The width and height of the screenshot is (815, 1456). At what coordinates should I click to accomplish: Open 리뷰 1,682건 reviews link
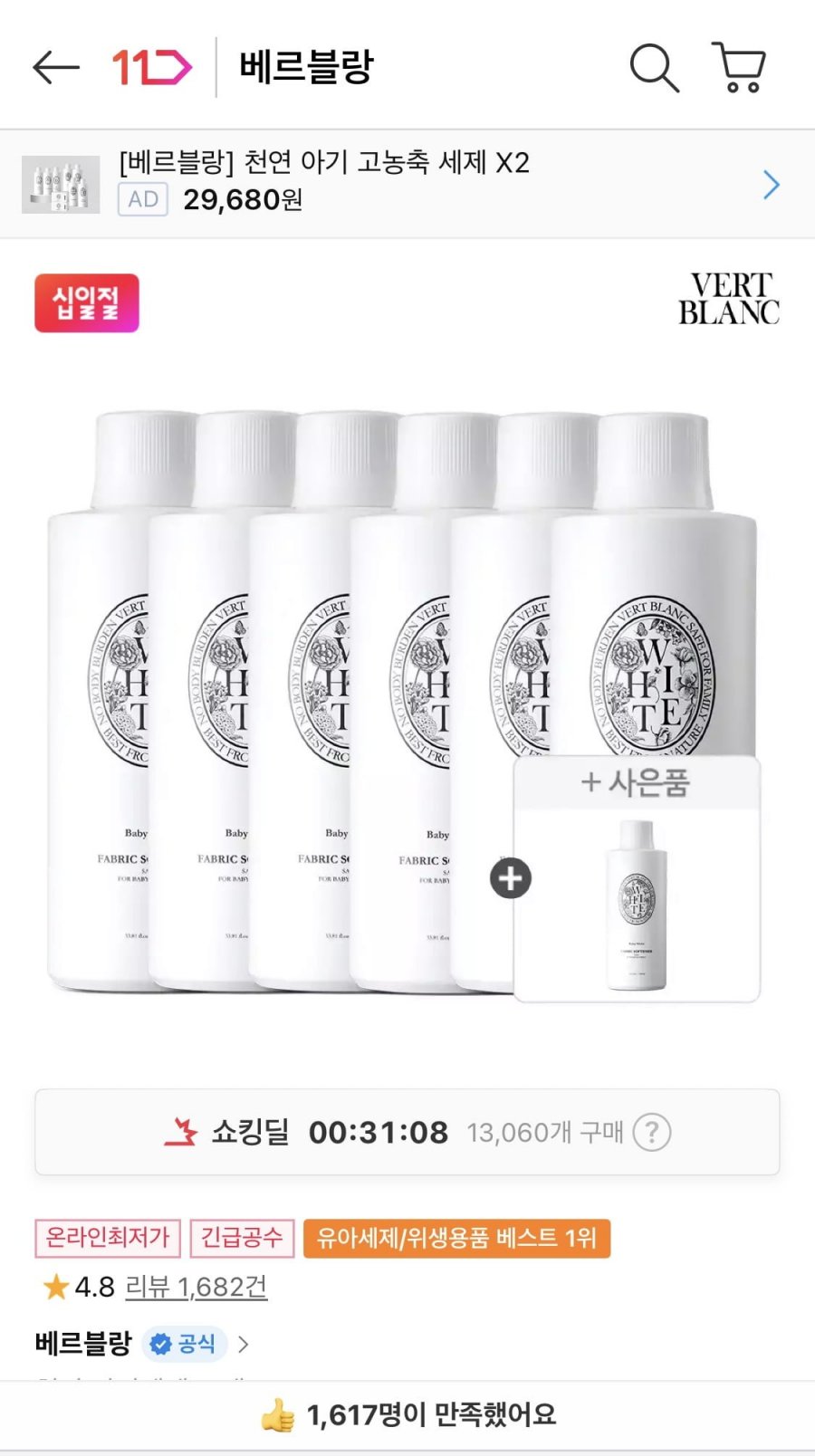click(196, 1287)
